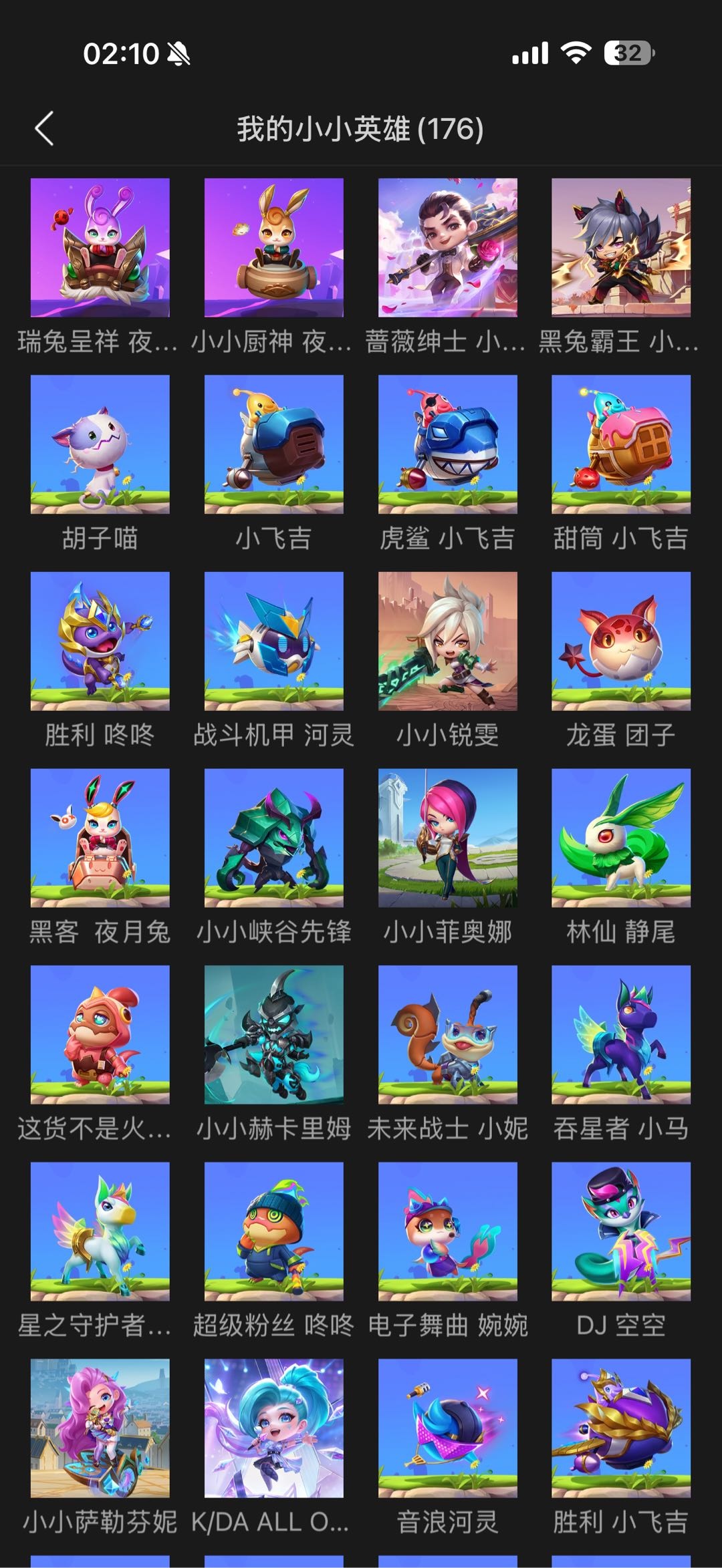The height and width of the screenshot is (1568, 722).
Task: Tap the 小小峡谷先锋 tile
Action: (x=273, y=838)
